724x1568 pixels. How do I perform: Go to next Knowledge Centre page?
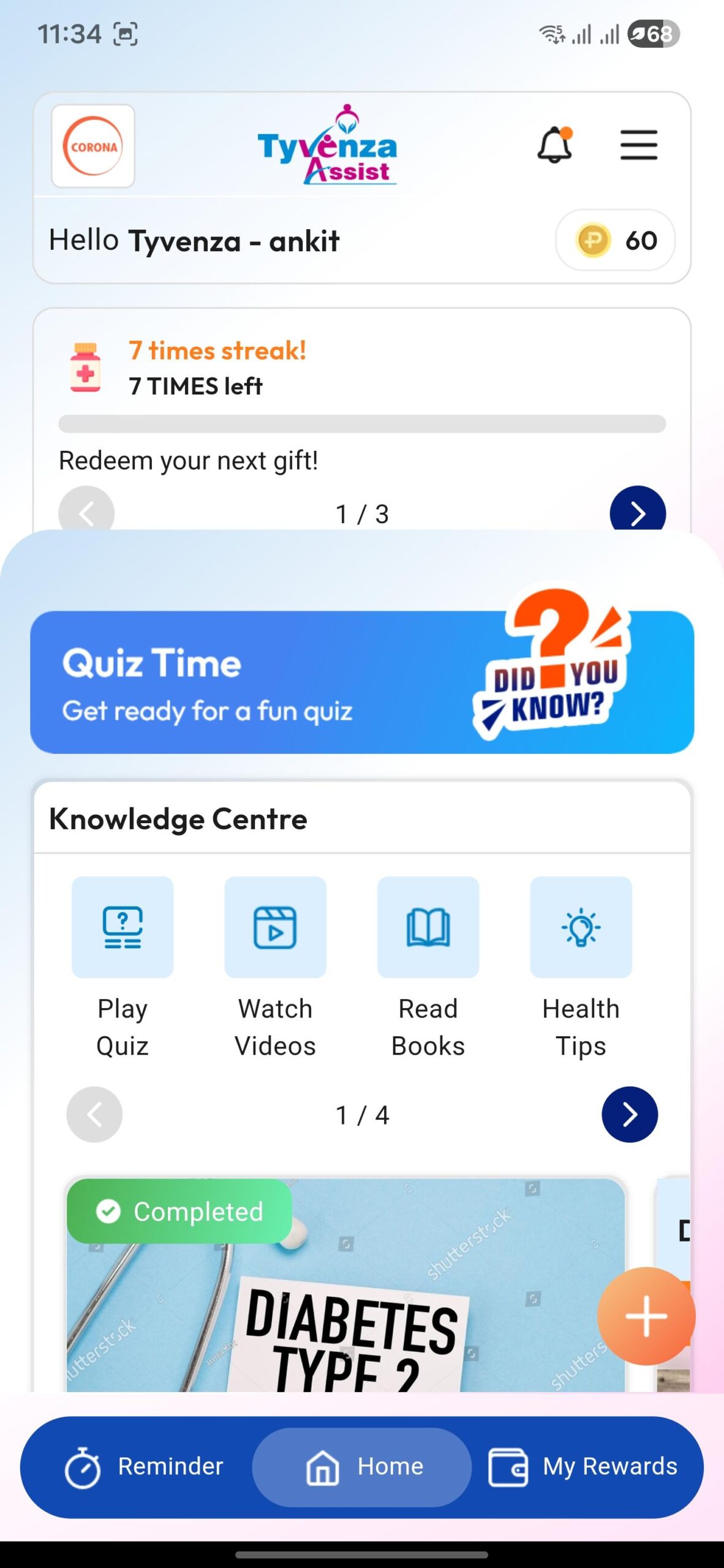[x=629, y=1114]
